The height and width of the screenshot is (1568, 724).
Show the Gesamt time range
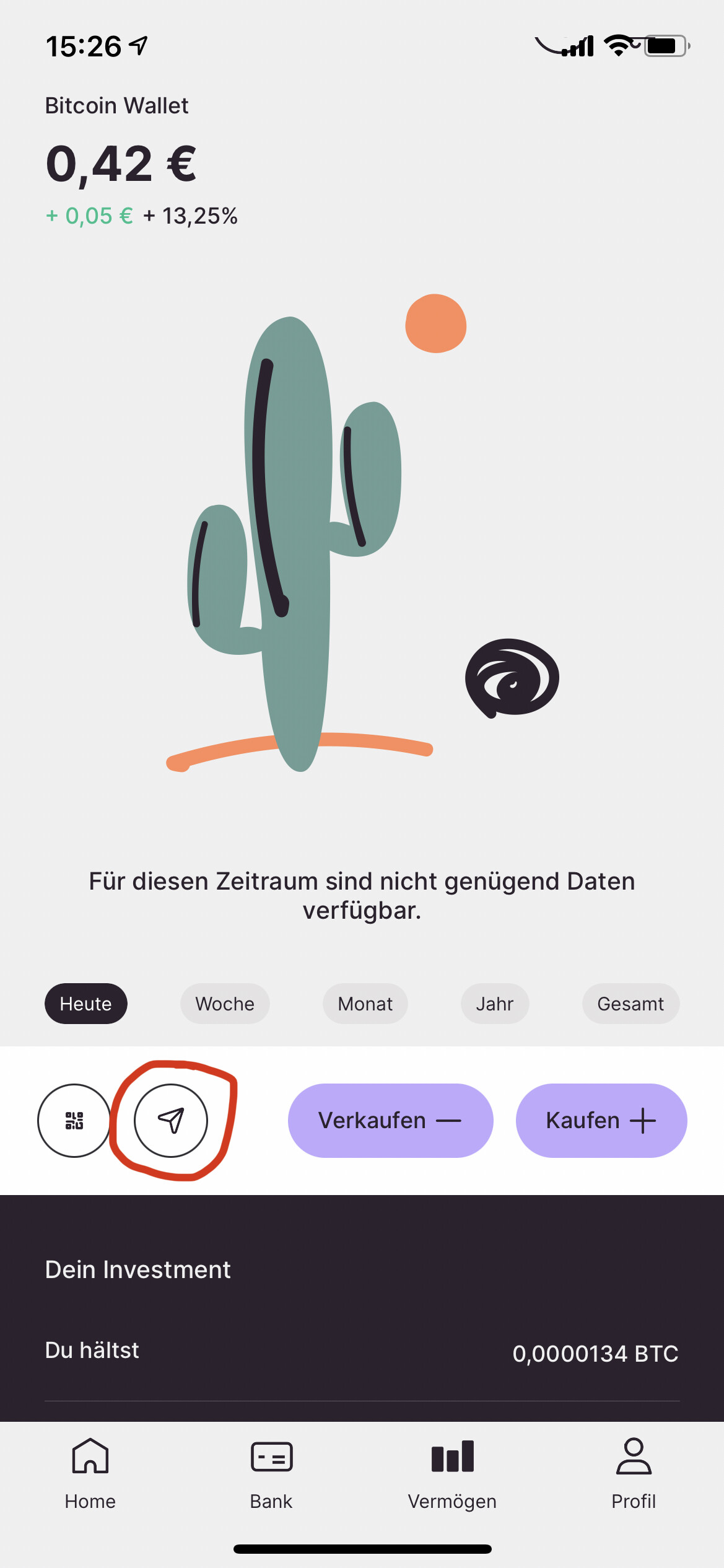click(630, 1004)
